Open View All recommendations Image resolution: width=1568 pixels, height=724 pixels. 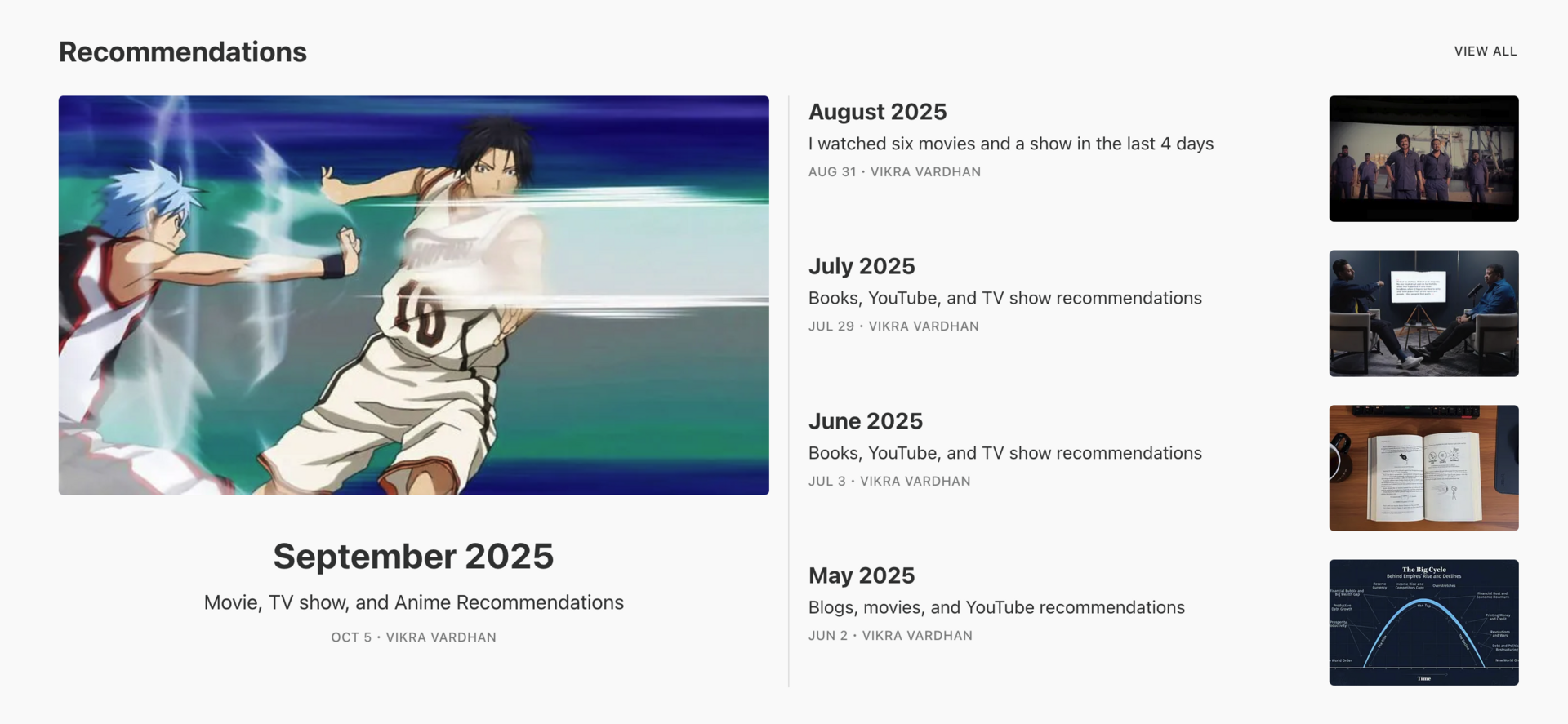(1485, 51)
